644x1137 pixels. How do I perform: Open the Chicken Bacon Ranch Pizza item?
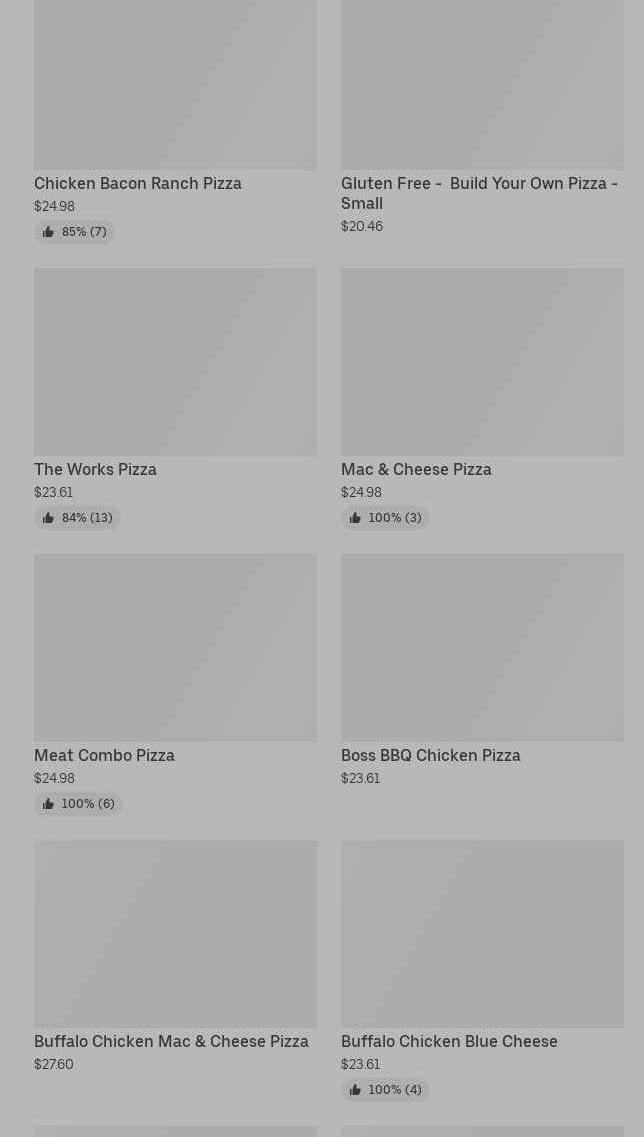pyautogui.click(x=175, y=121)
